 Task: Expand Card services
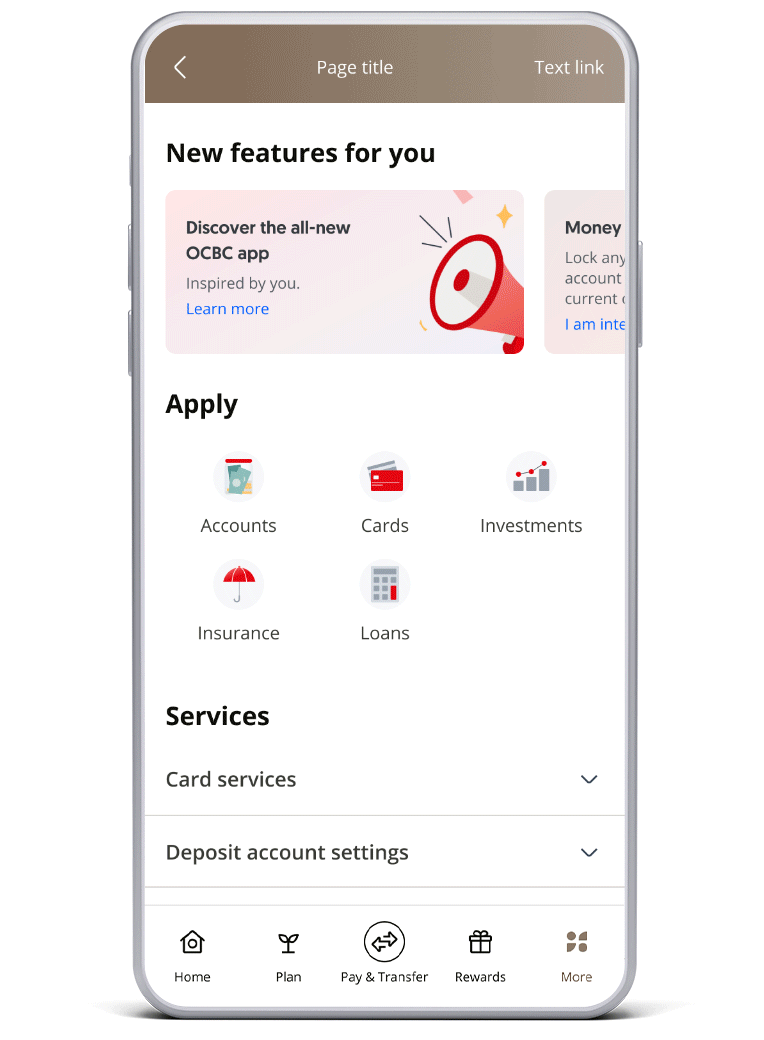tap(384, 779)
